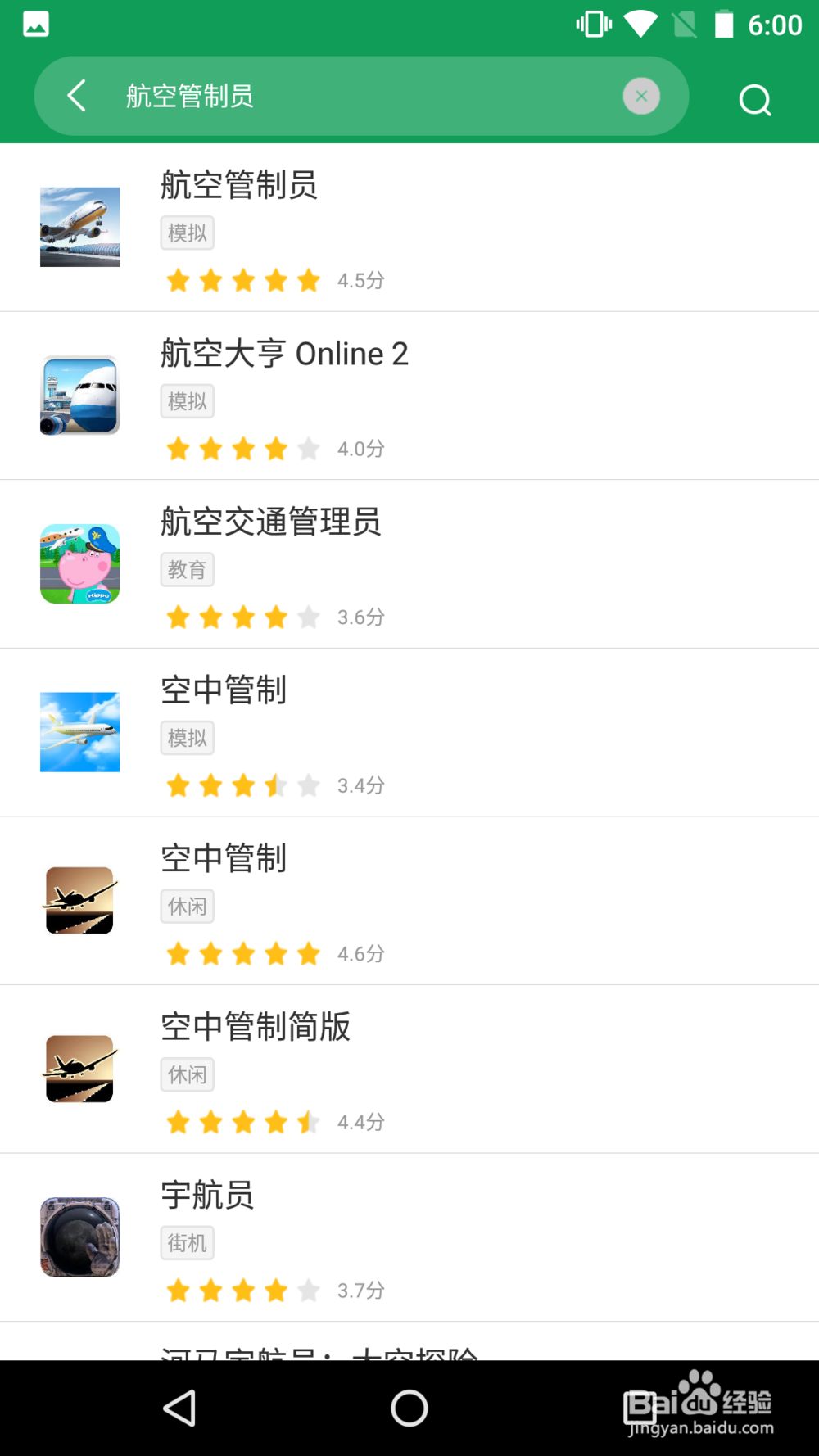Go back using the search bar arrow
This screenshot has width=819, height=1456.
[x=76, y=96]
